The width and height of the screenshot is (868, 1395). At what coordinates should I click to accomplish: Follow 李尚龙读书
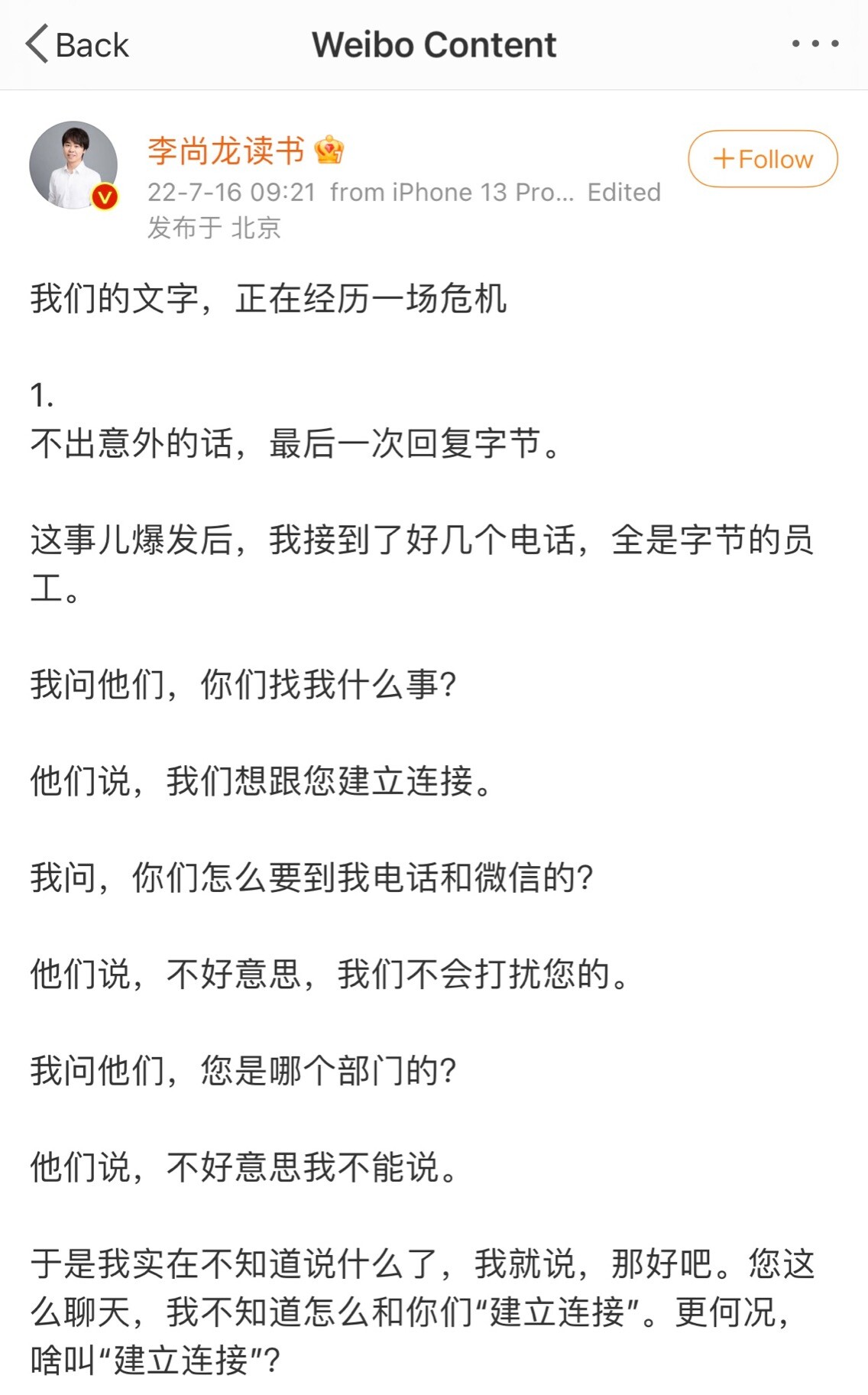pos(763,159)
